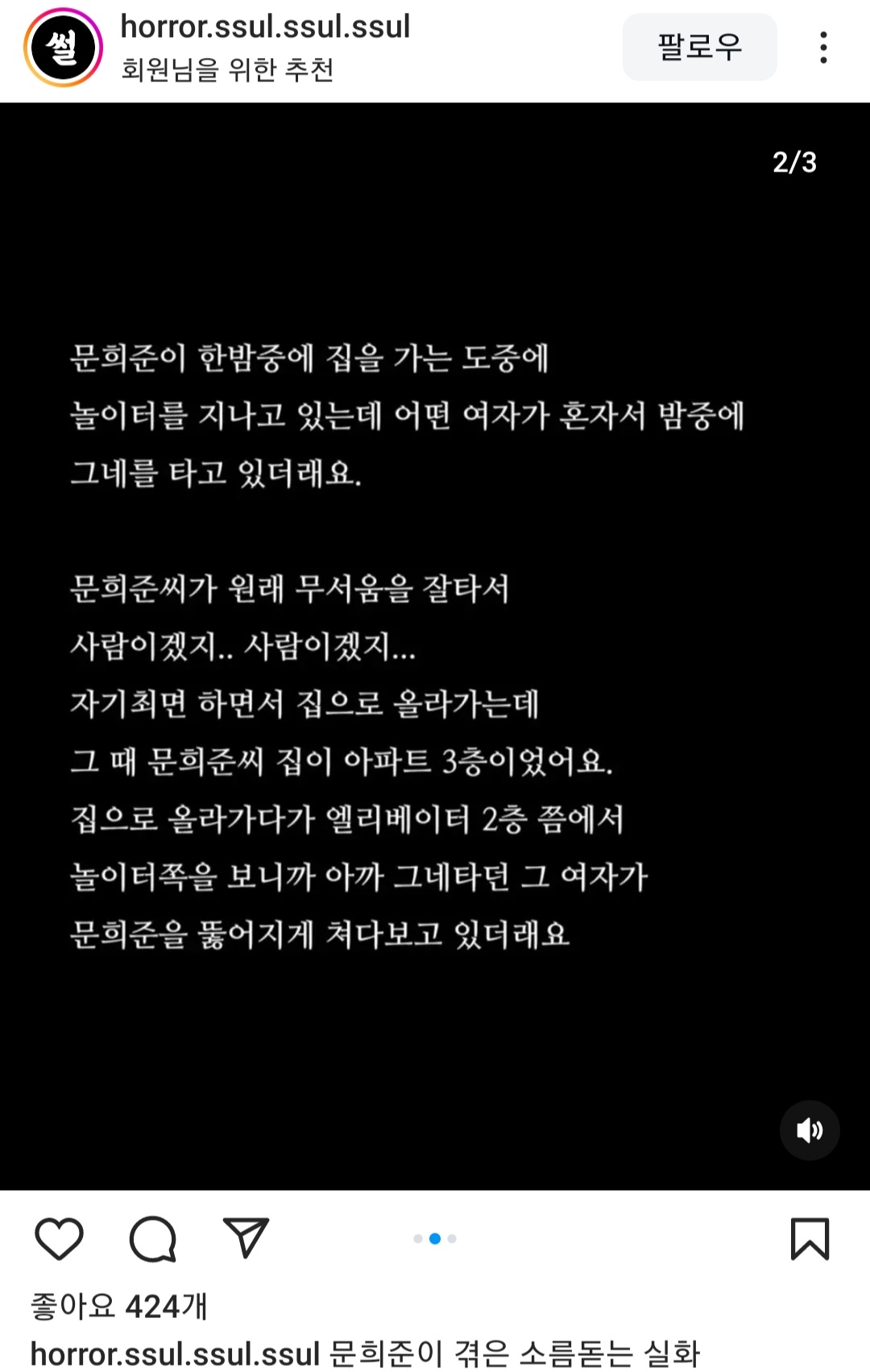Share post via paper plane icon

(246, 1237)
